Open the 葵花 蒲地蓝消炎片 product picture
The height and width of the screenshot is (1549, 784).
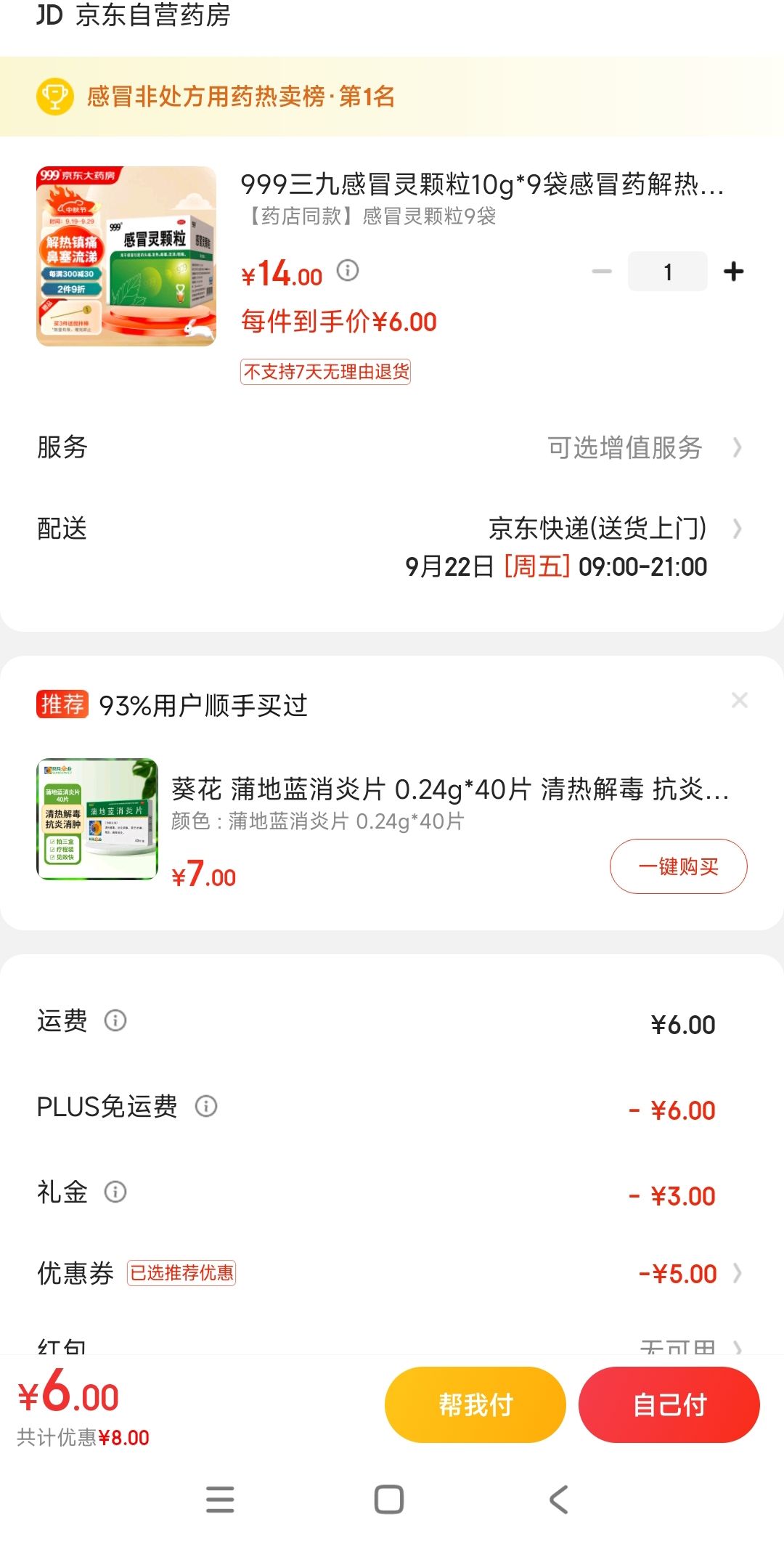pyautogui.click(x=97, y=819)
